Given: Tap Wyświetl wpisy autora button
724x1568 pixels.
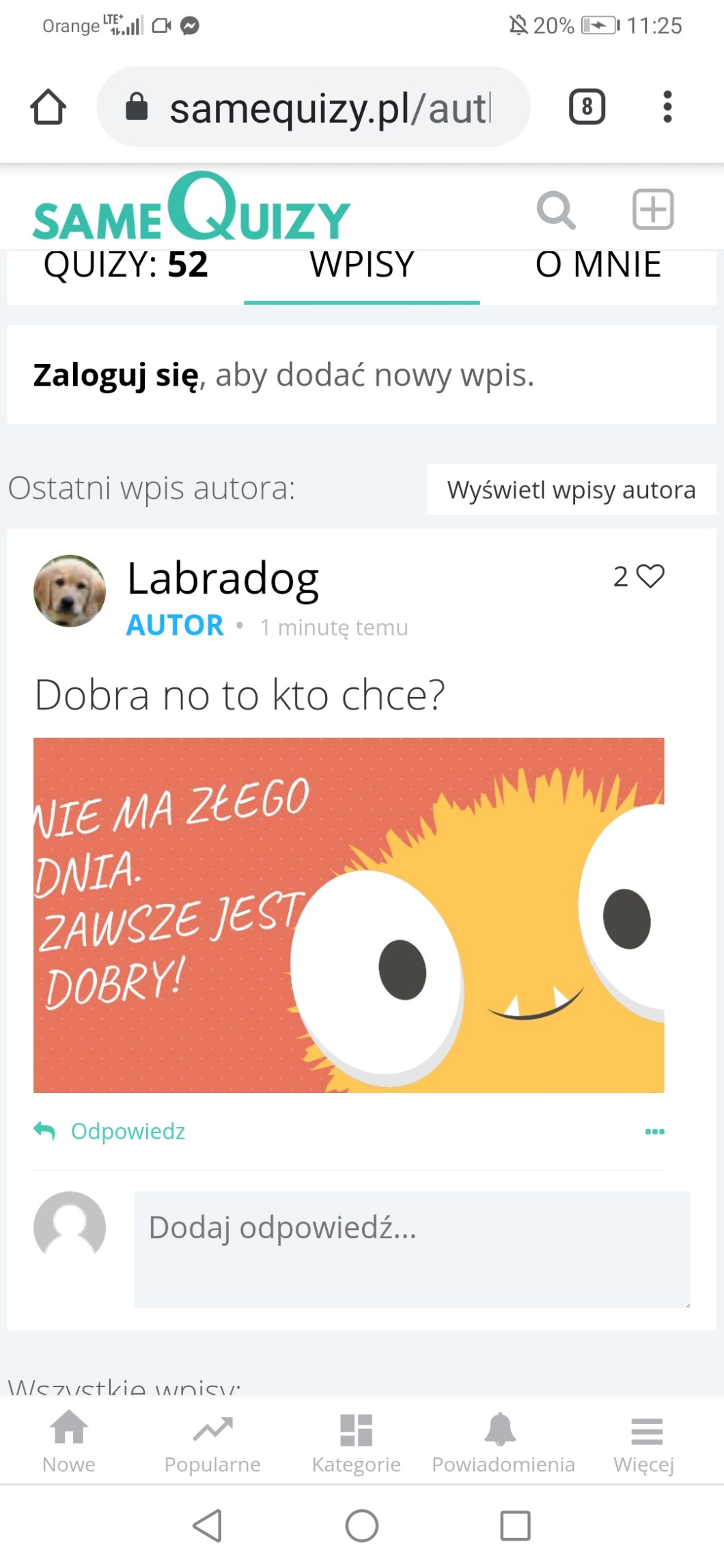Looking at the screenshot, I should click(x=571, y=489).
